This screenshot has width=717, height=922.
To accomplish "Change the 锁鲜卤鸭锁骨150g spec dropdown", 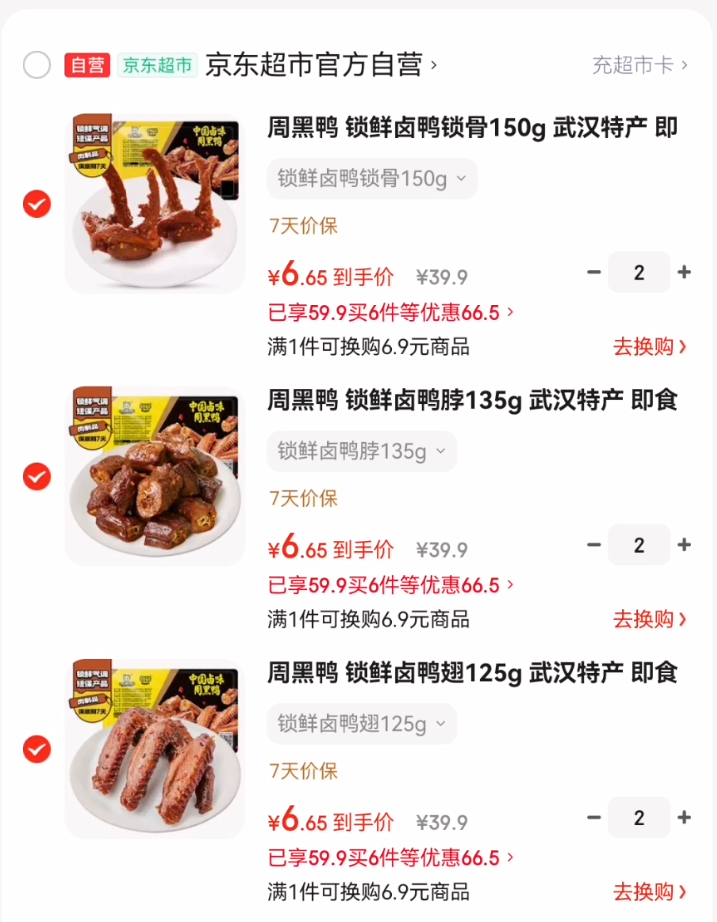I will pyautogui.click(x=371, y=179).
